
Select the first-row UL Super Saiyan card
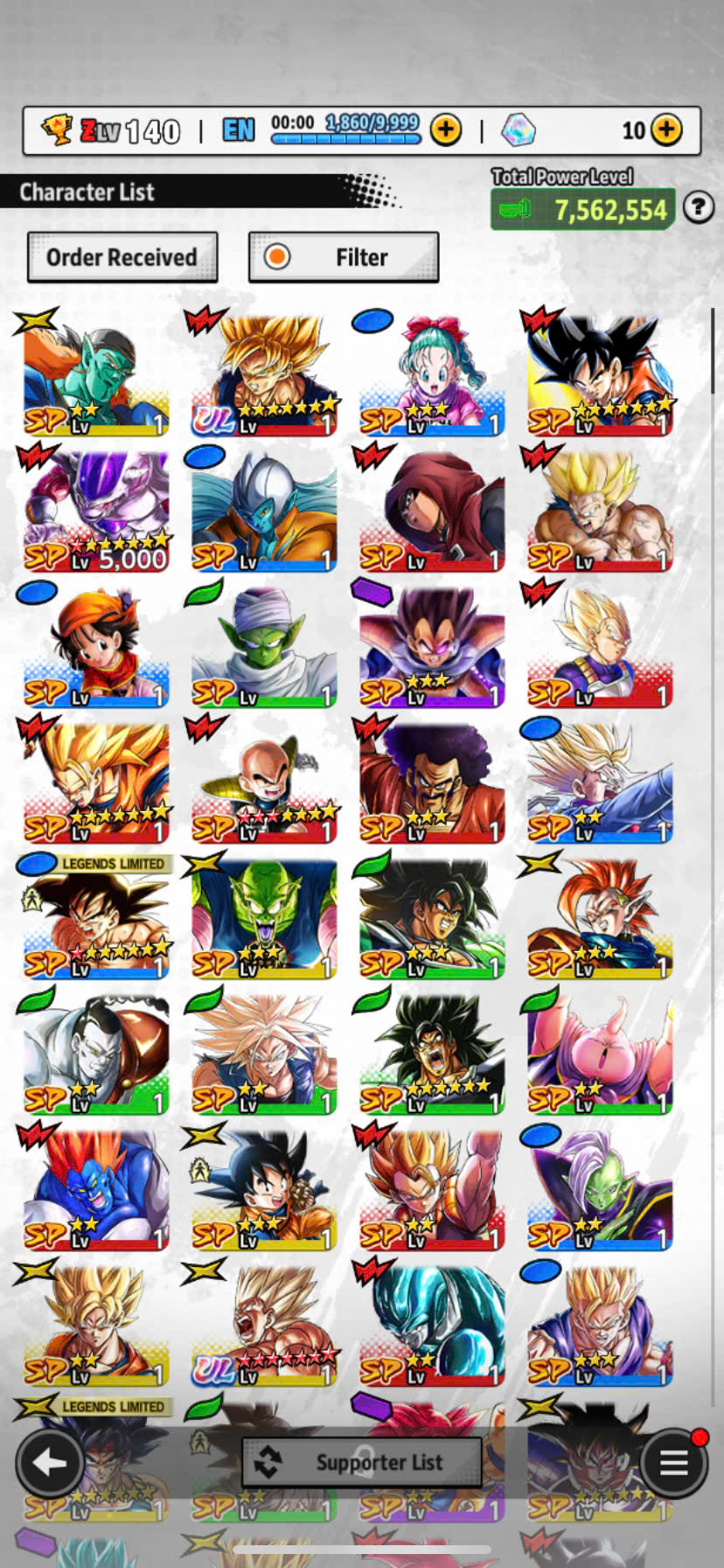click(264, 375)
